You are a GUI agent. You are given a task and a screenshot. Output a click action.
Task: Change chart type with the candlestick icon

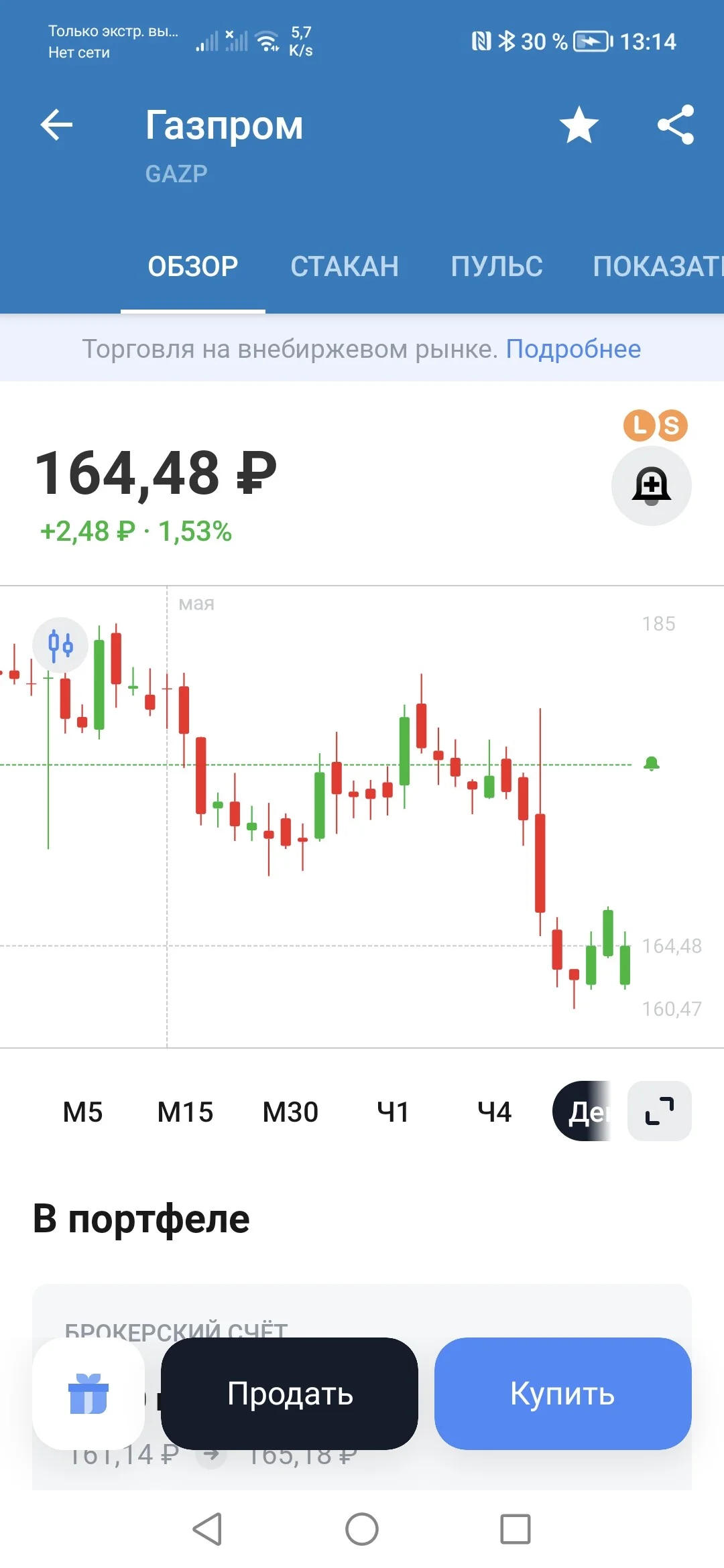60,645
